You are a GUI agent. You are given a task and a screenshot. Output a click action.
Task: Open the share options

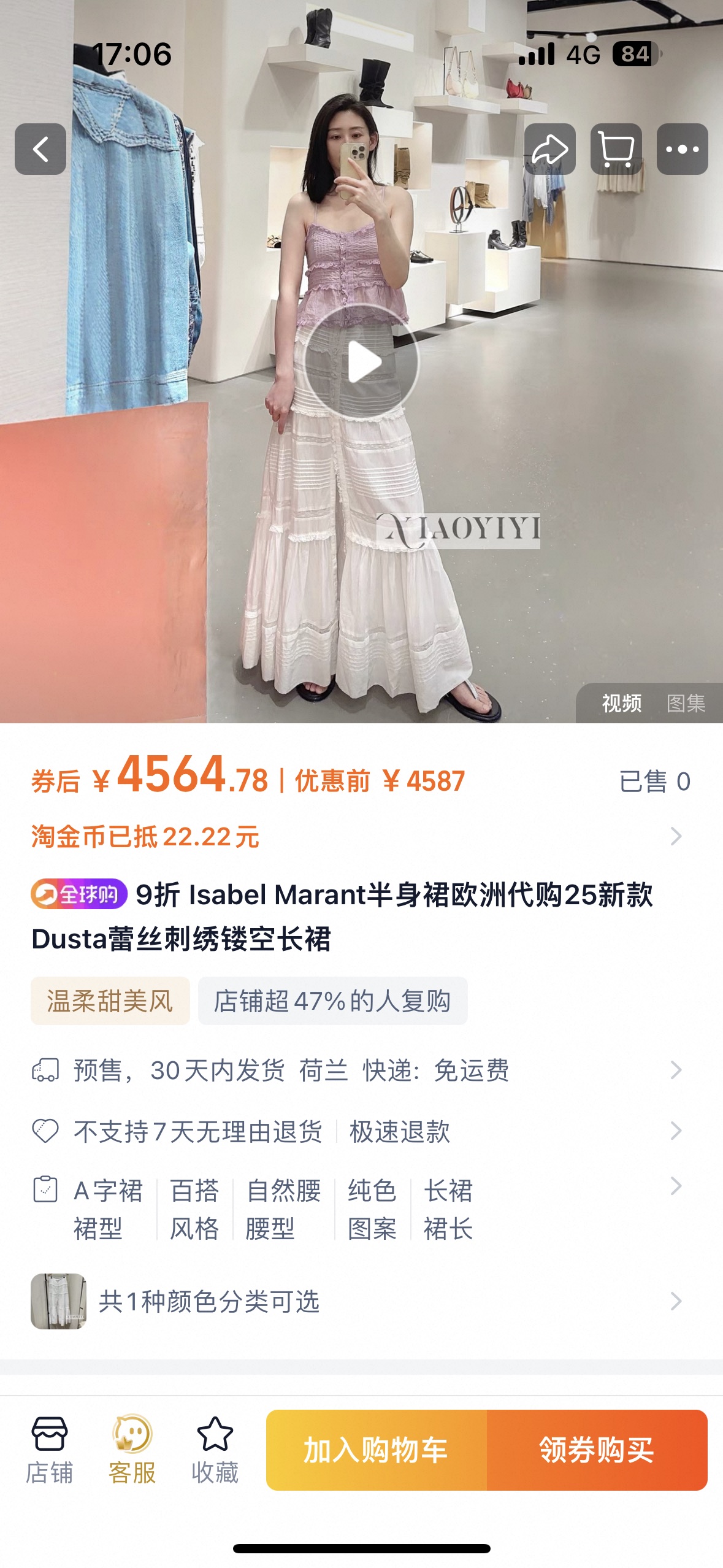tap(550, 149)
